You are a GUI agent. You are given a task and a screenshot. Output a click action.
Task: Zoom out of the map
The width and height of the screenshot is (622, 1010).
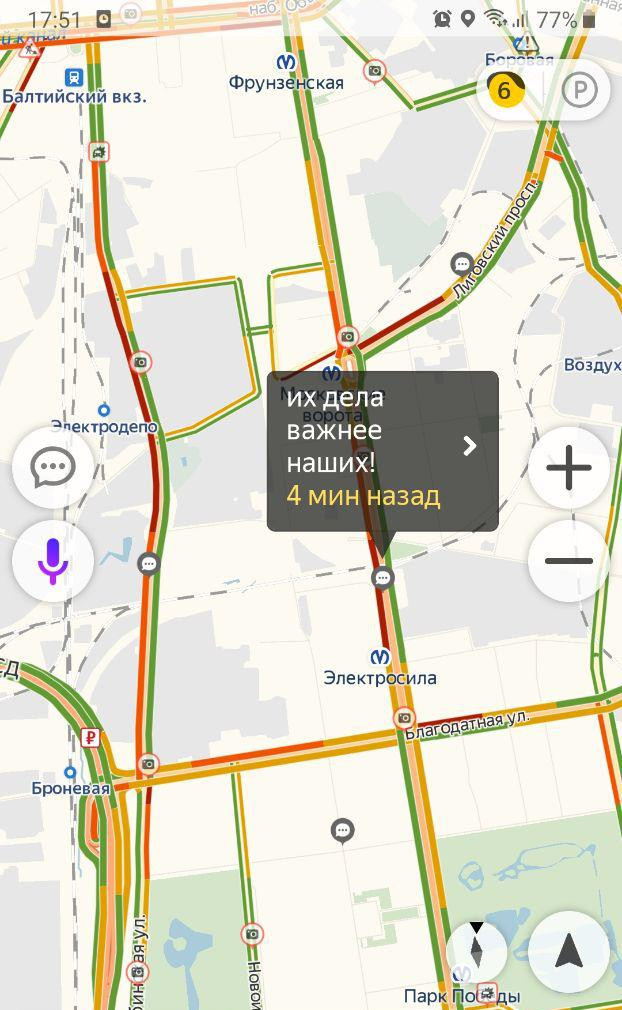569,560
